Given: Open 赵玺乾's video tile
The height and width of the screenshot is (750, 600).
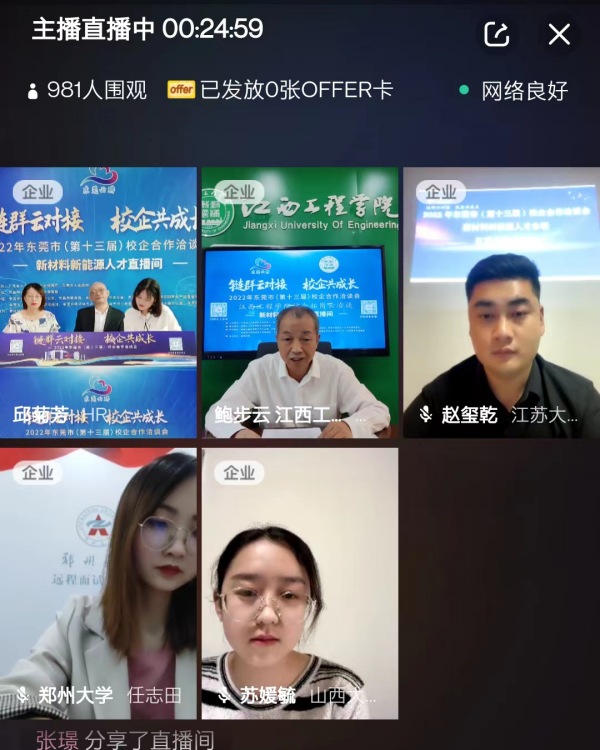Looking at the screenshot, I should coord(501,302).
